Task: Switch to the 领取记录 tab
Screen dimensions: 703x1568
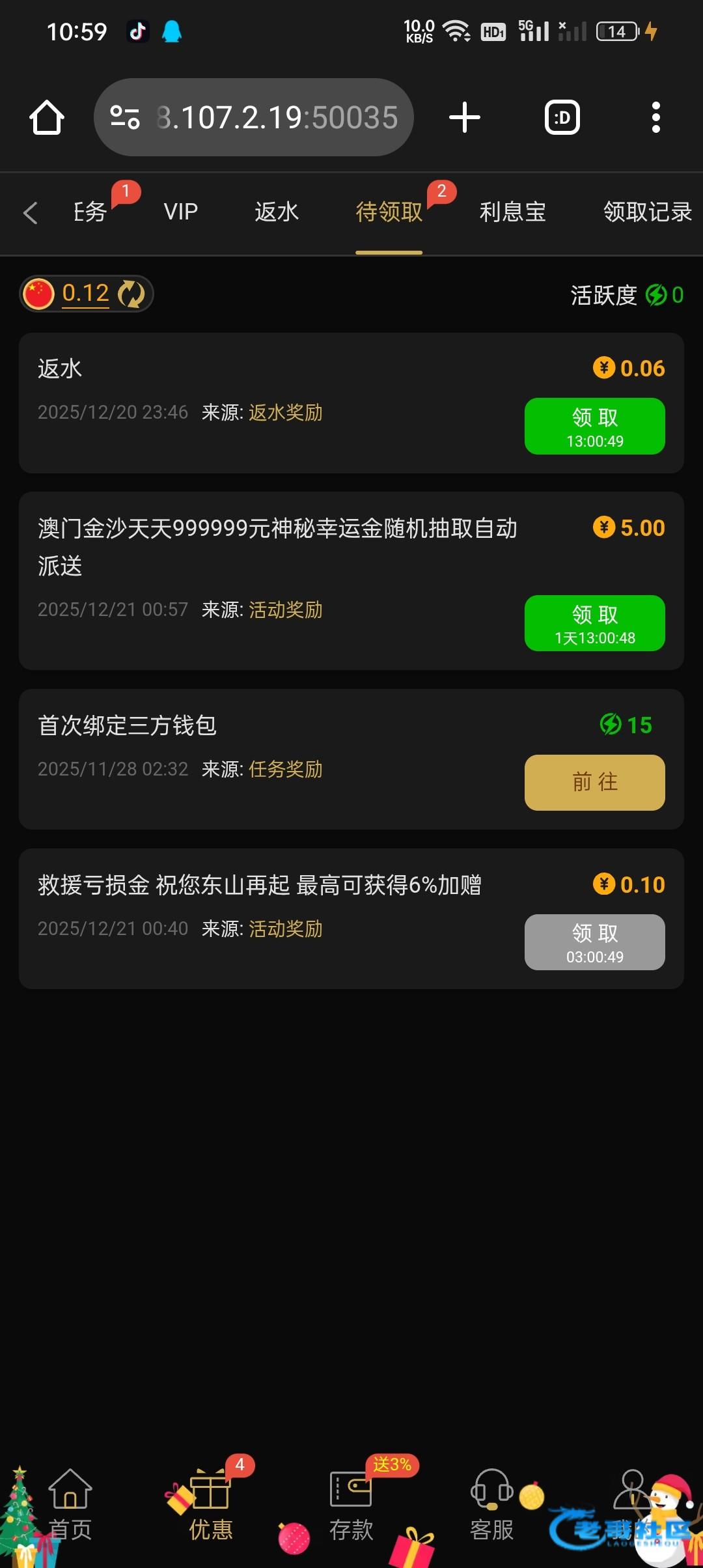Action: (647, 212)
